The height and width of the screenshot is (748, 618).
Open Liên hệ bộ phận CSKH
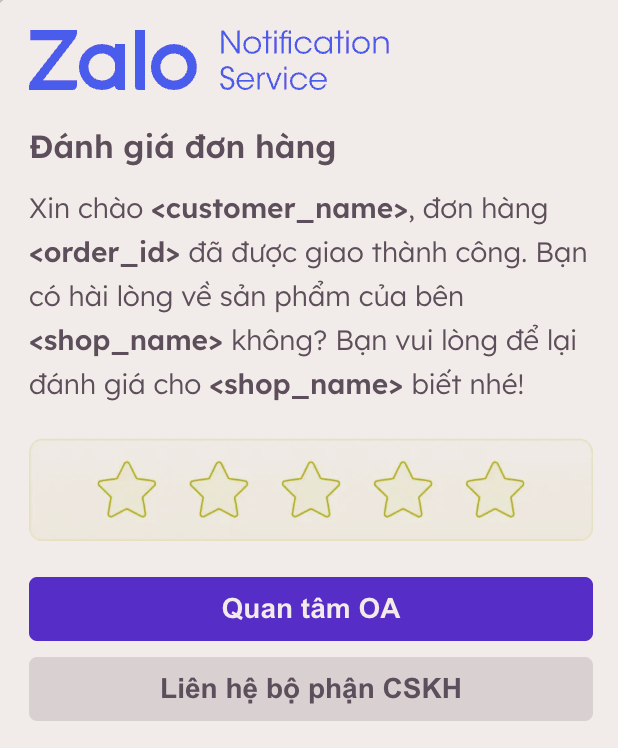pyautogui.click(x=310, y=689)
